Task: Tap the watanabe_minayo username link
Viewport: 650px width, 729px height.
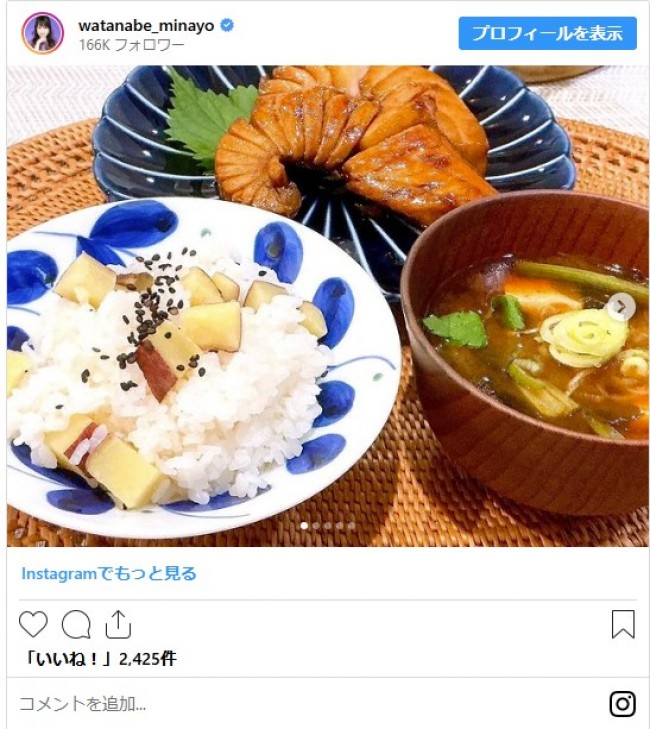Action: tap(145, 25)
